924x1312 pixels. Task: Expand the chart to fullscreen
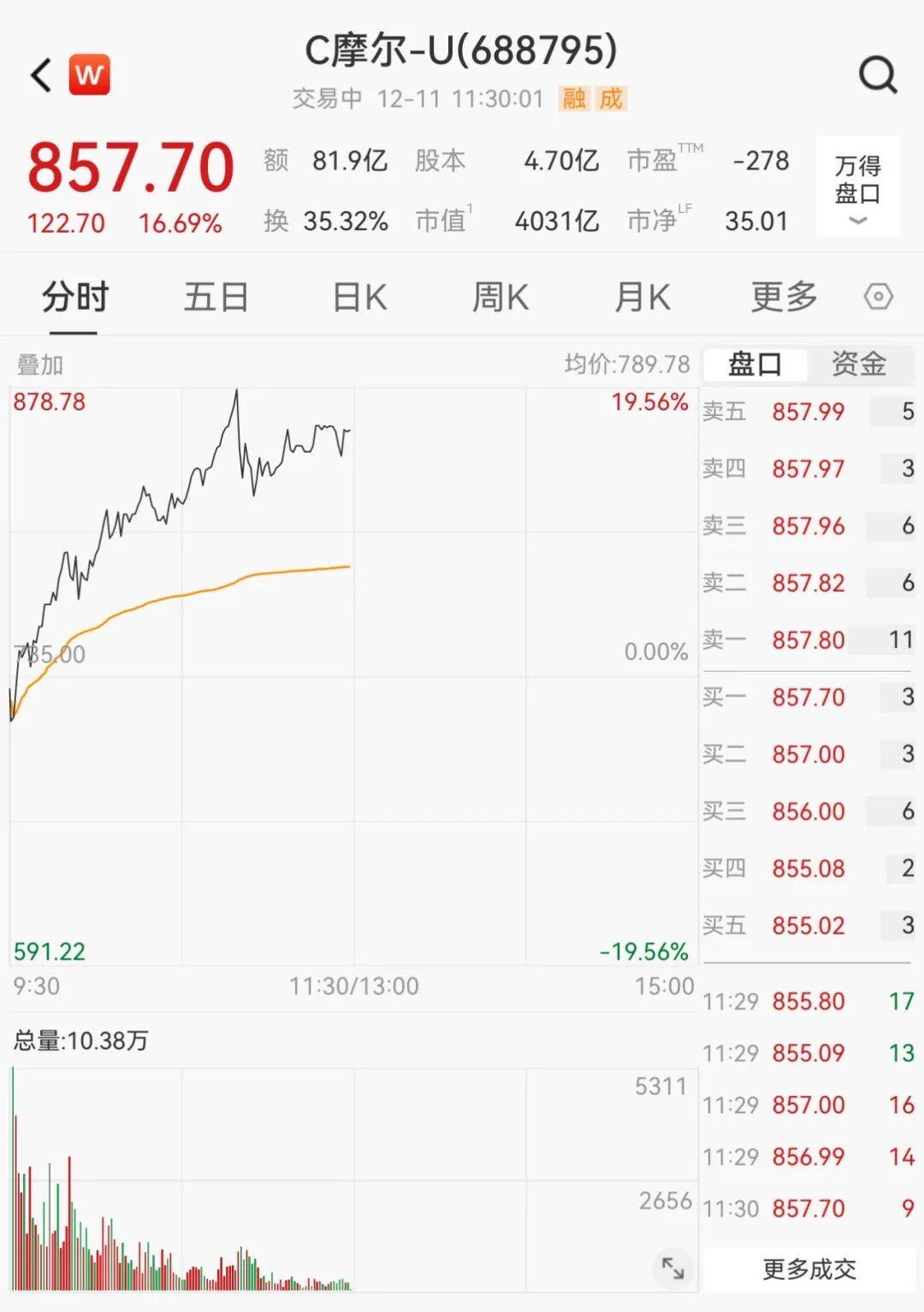coord(672,1267)
